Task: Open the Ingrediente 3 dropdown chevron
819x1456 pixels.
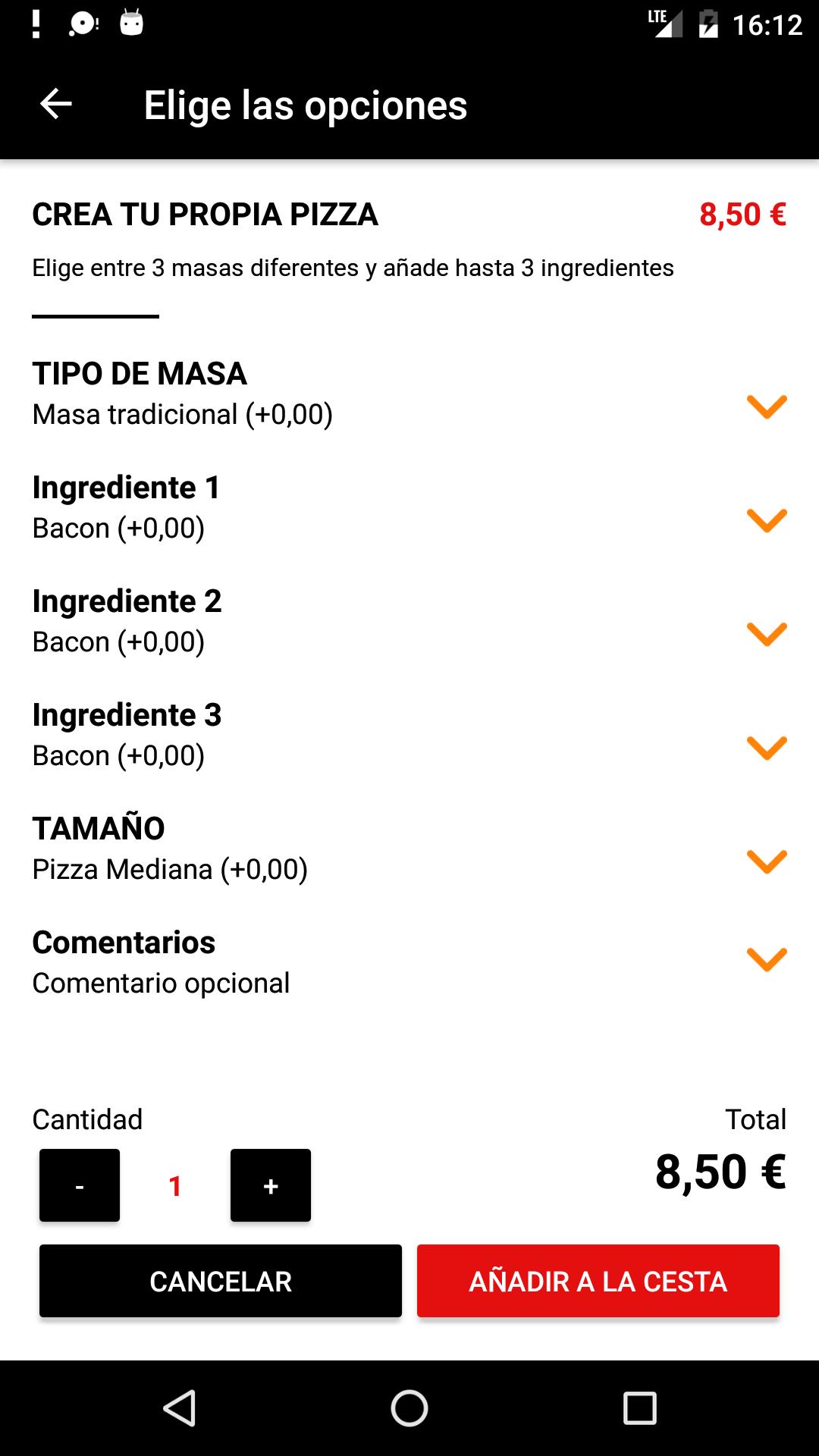Action: pos(767,745)
